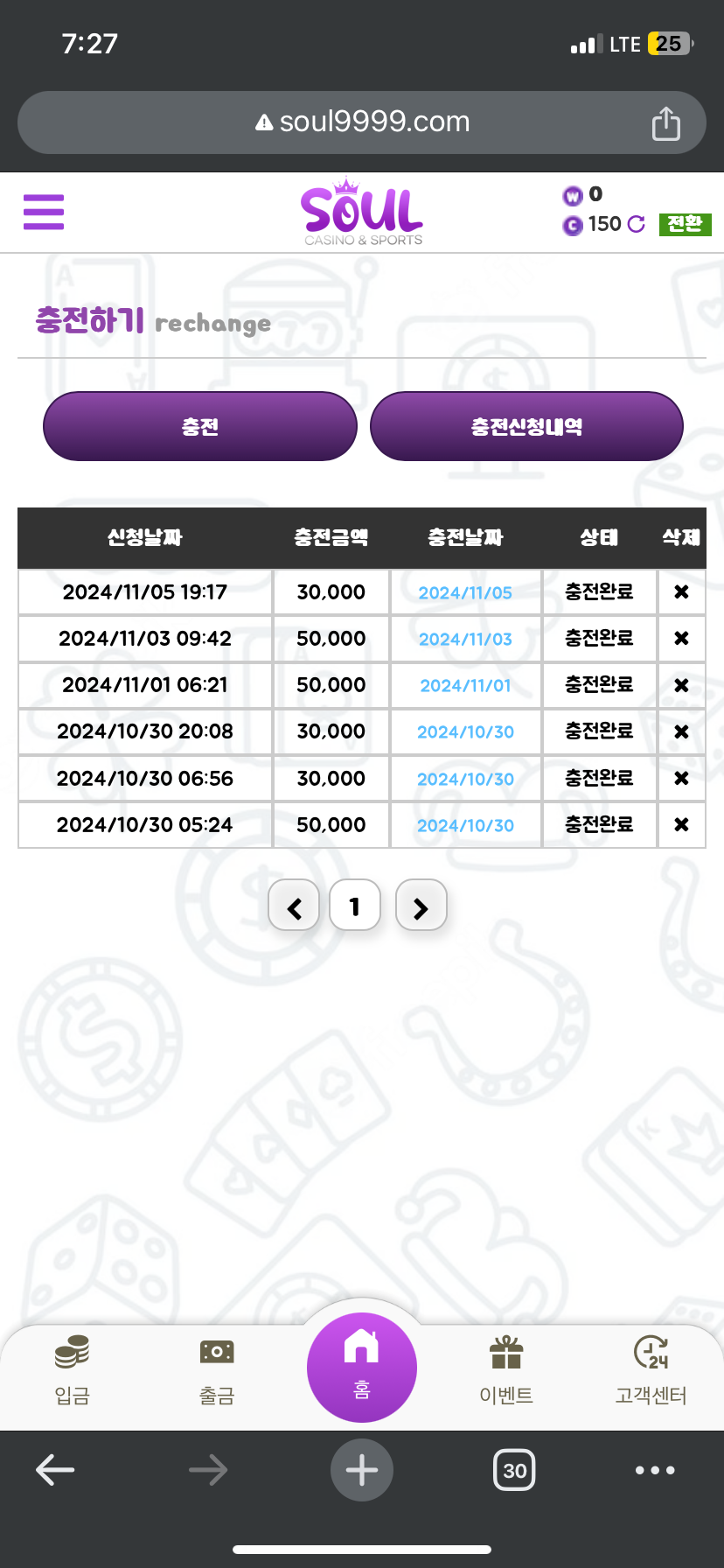Tap the soul9999.com address bar
The height and width of the screenshot is (1568, 724).
point(362,122)
